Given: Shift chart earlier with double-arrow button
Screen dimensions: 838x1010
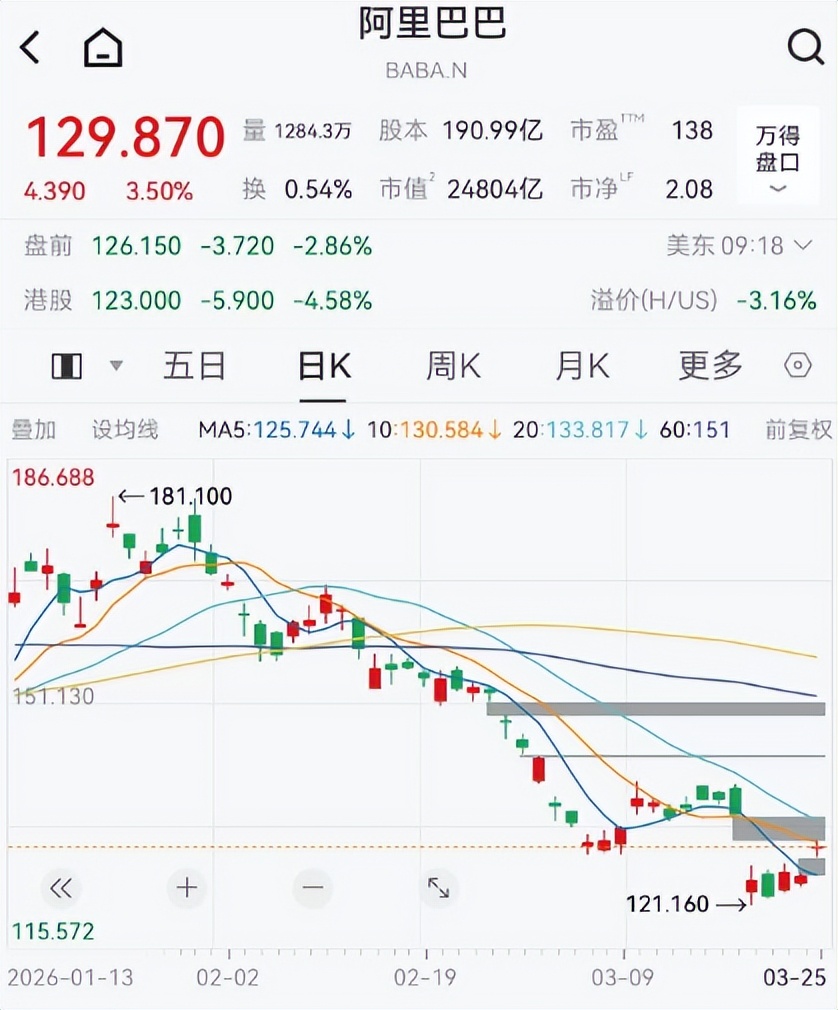Looking at the screenshot, I should [60, 887].
